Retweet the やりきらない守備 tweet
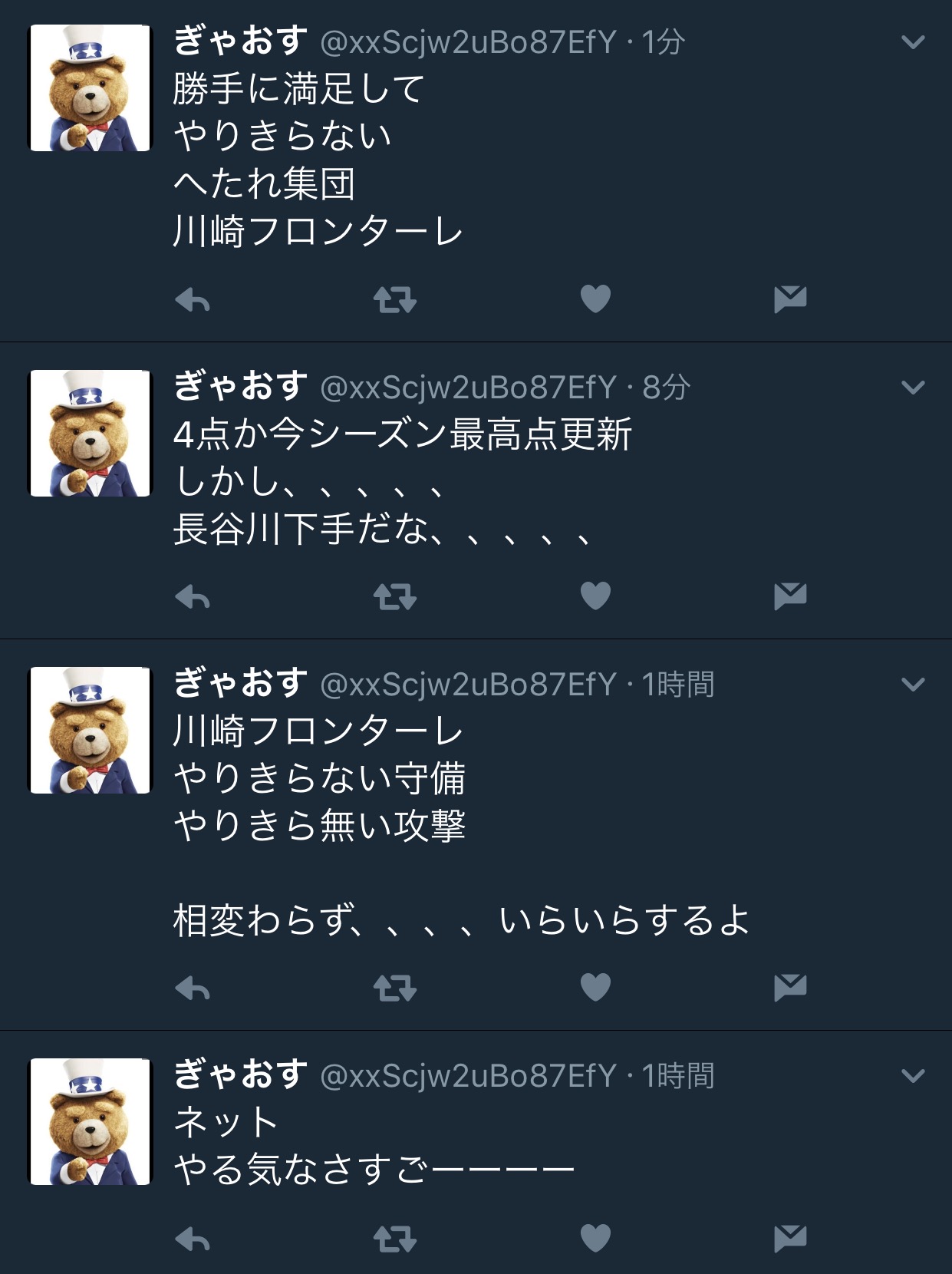The width and height of the screenshot is (952, 1274). point(394,988)
